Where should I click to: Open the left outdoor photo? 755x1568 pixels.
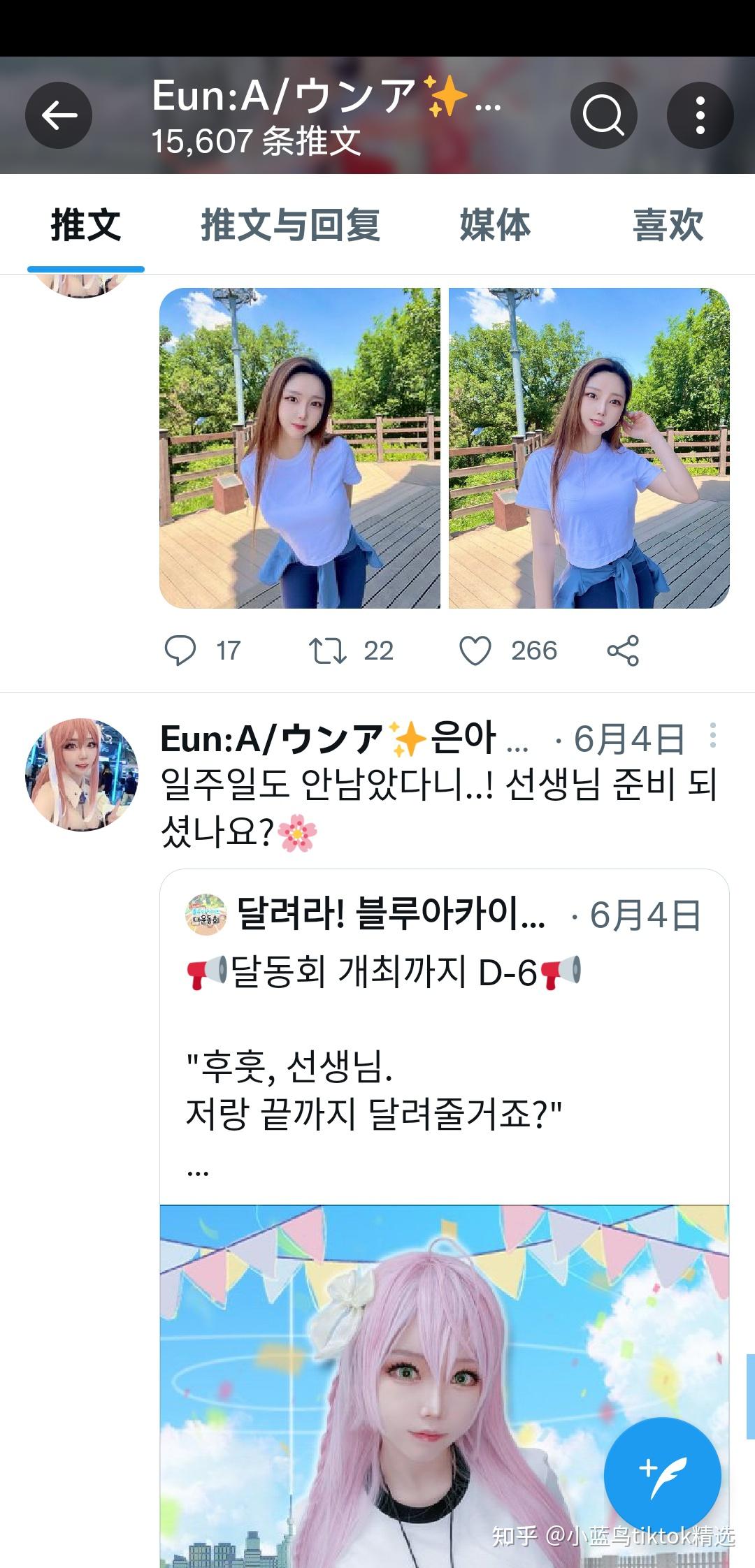click(300, 448)
